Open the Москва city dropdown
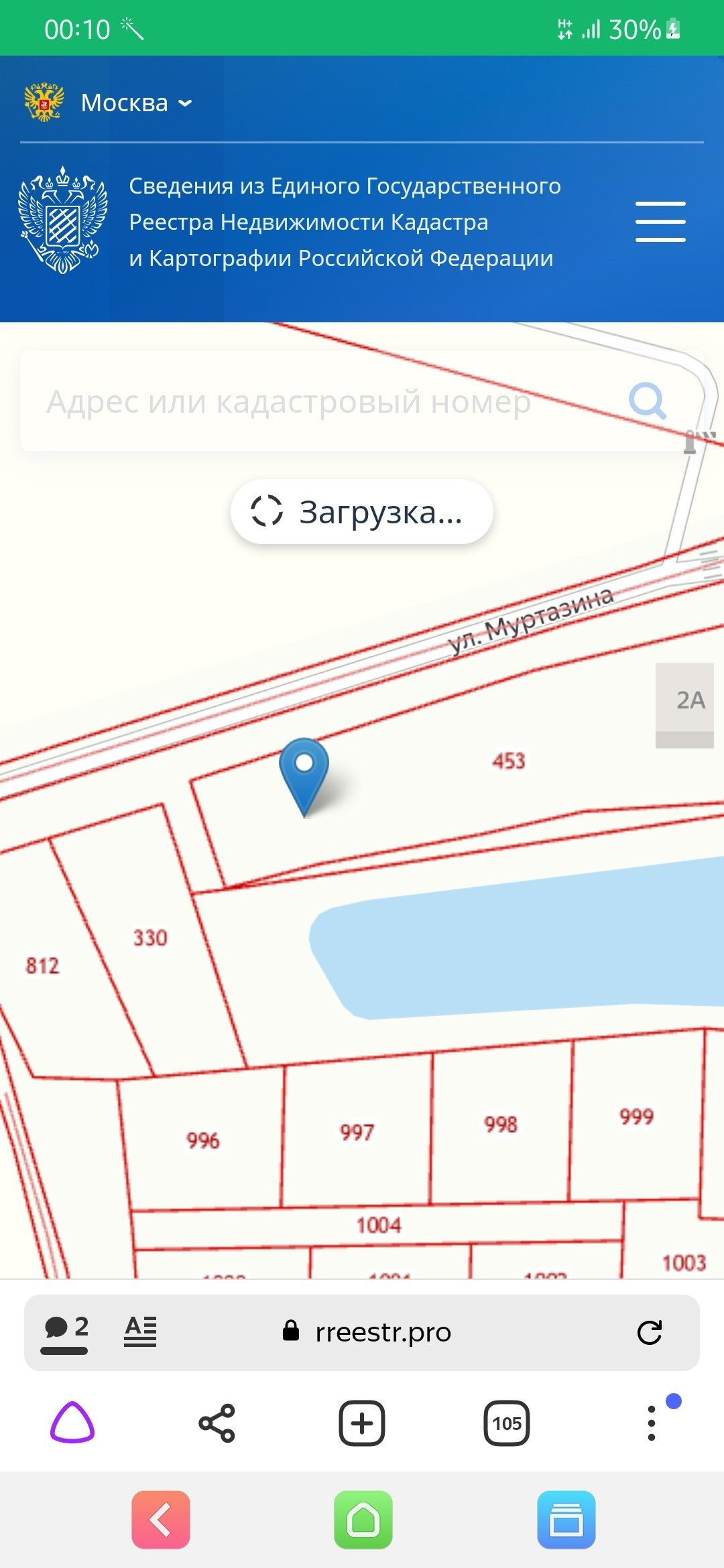Image resolution: width=724 pixels, height=1568 pixels. 136,103
